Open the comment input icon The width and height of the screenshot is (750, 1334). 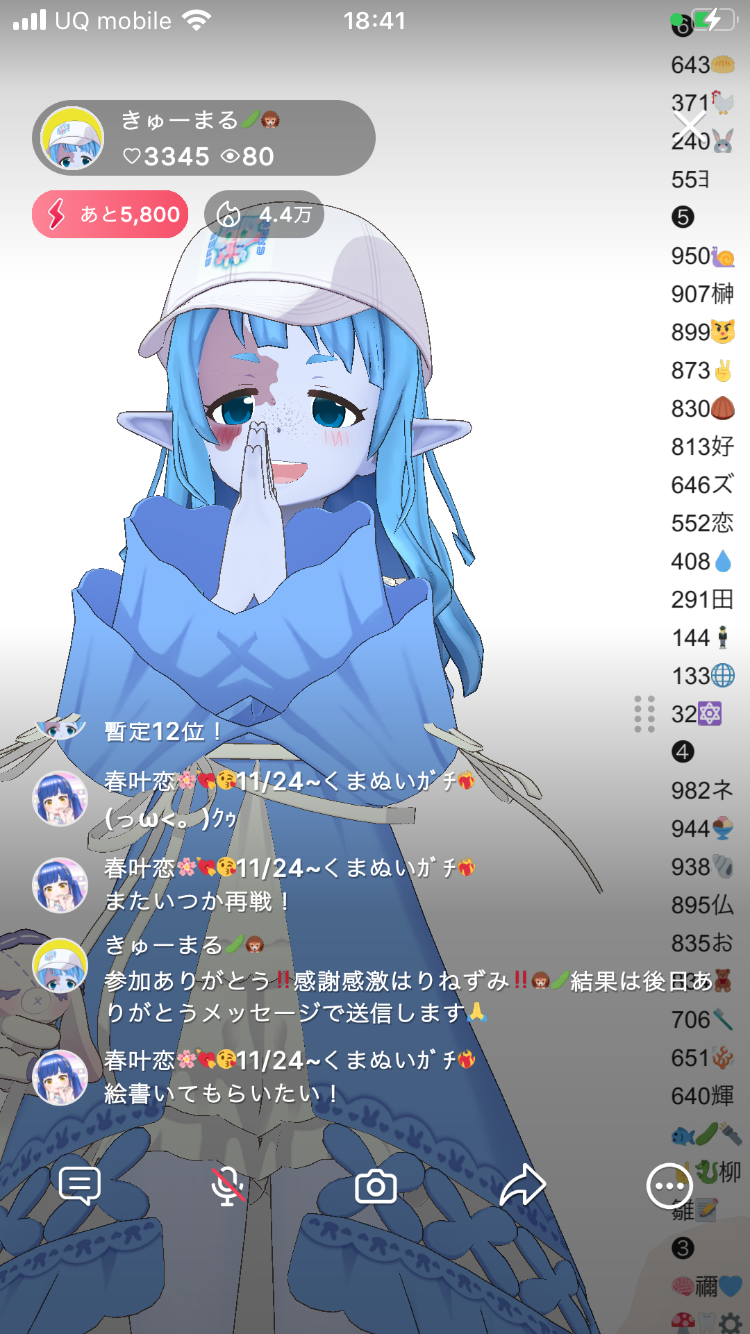point(80,1186)
